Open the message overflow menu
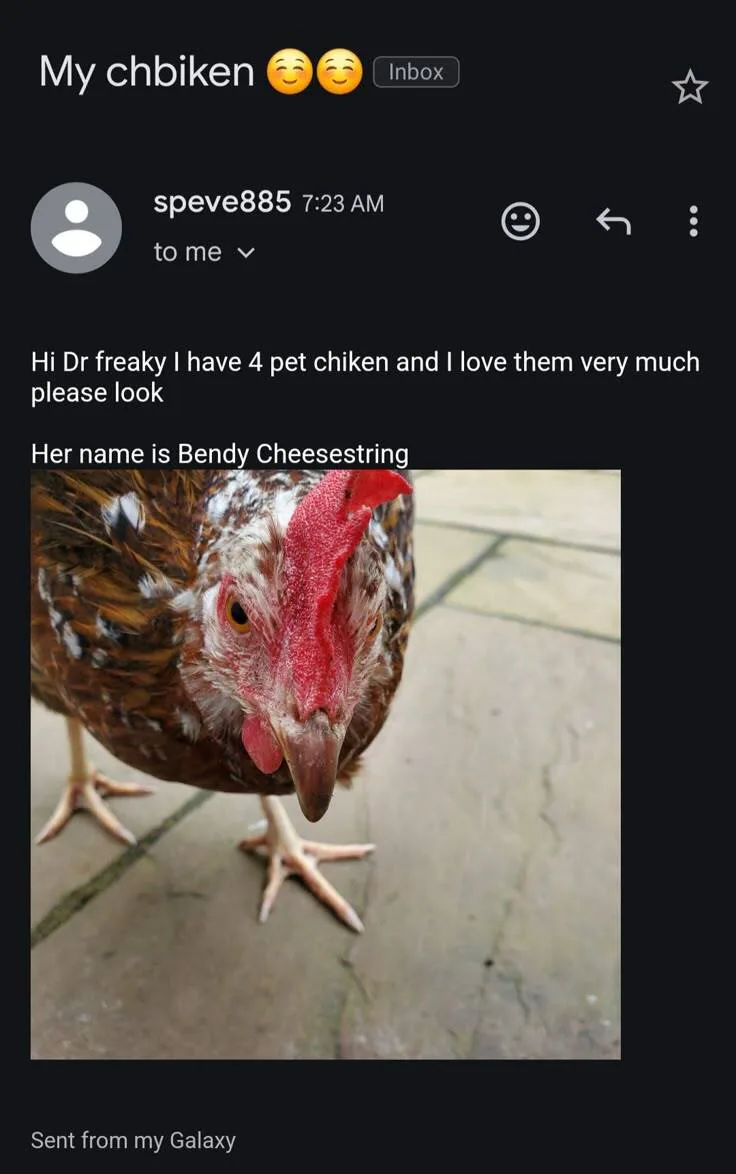This screenshot has width=736, height=1174. click(x=693, y=221)
